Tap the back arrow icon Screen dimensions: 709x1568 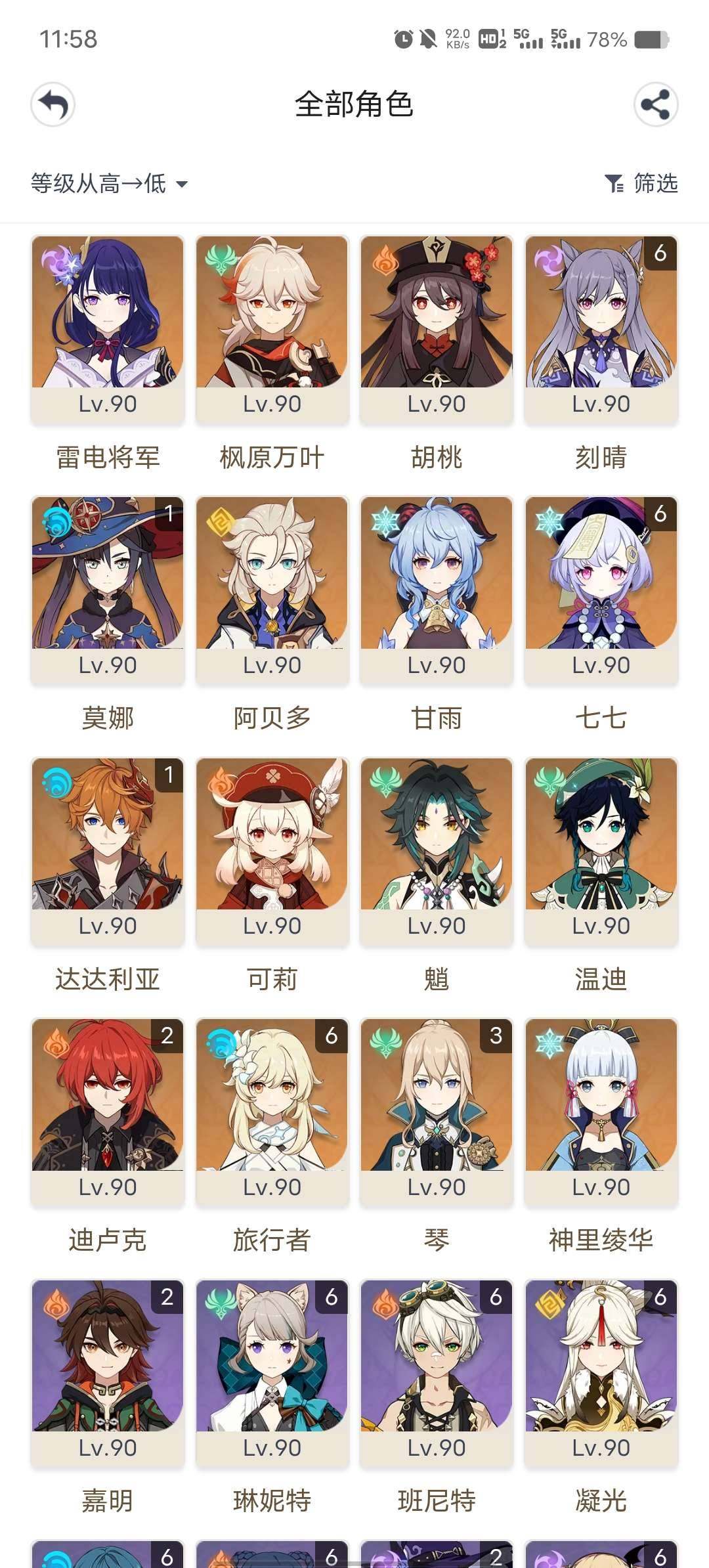coord(53,105)
